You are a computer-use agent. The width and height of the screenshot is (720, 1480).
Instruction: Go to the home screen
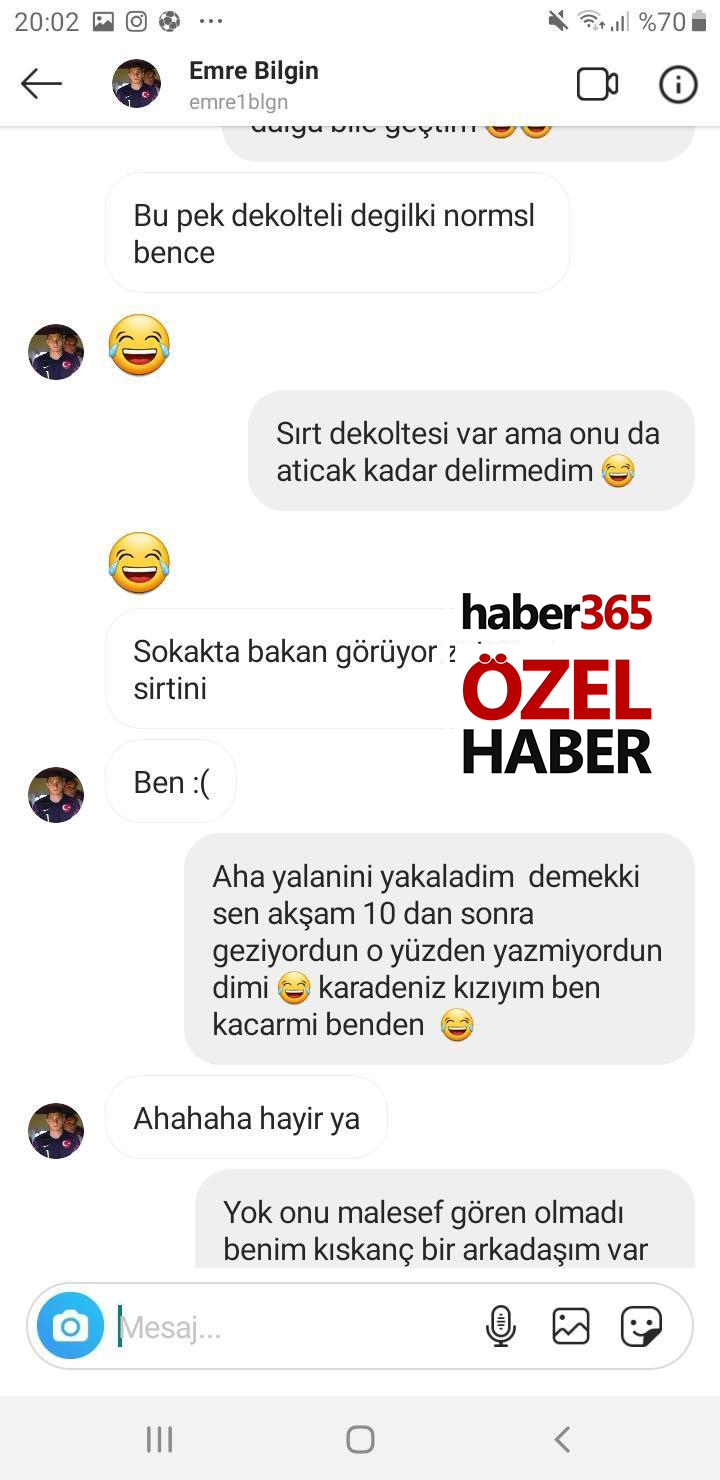tap(360, 1439)
